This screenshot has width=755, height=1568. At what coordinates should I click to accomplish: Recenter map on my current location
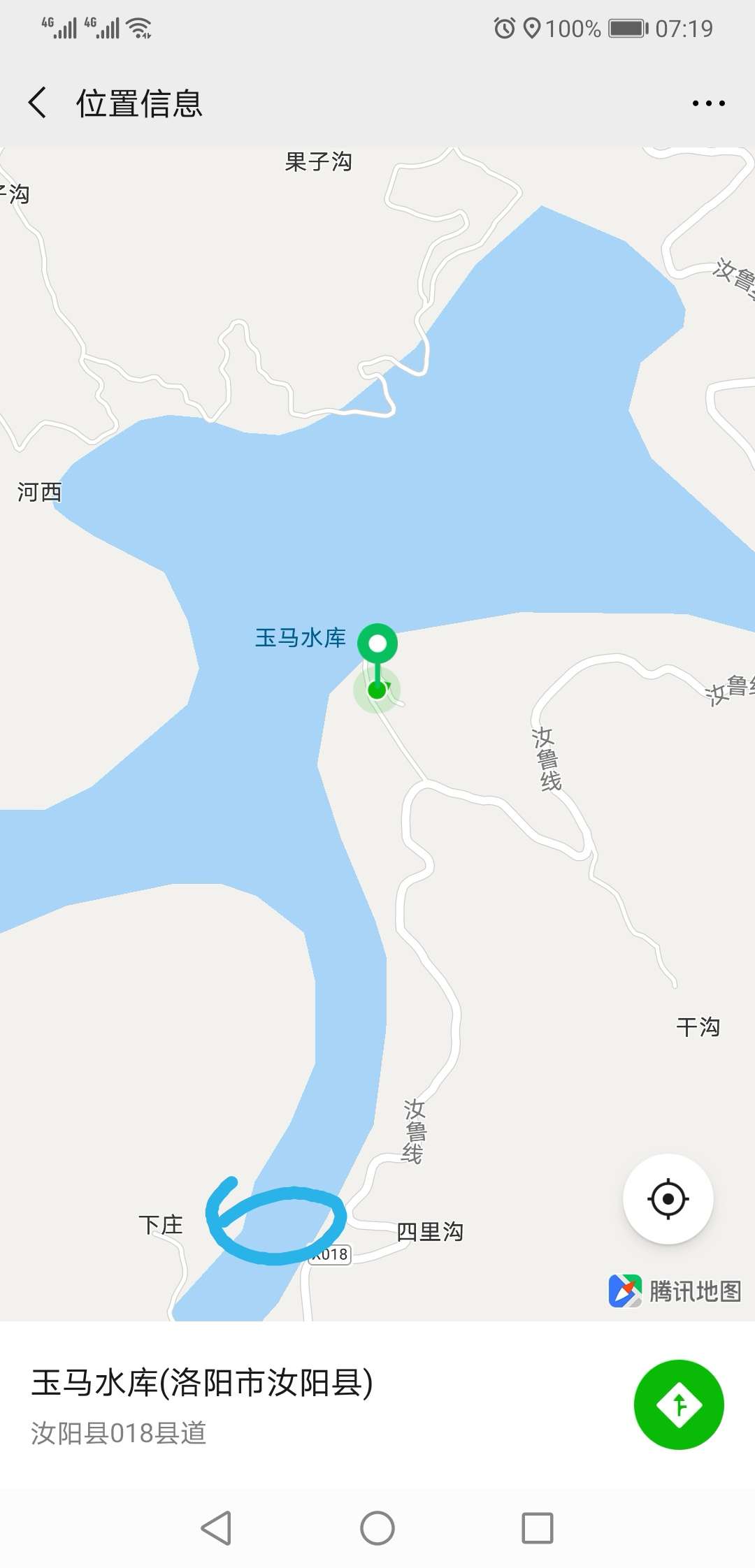668,1199
